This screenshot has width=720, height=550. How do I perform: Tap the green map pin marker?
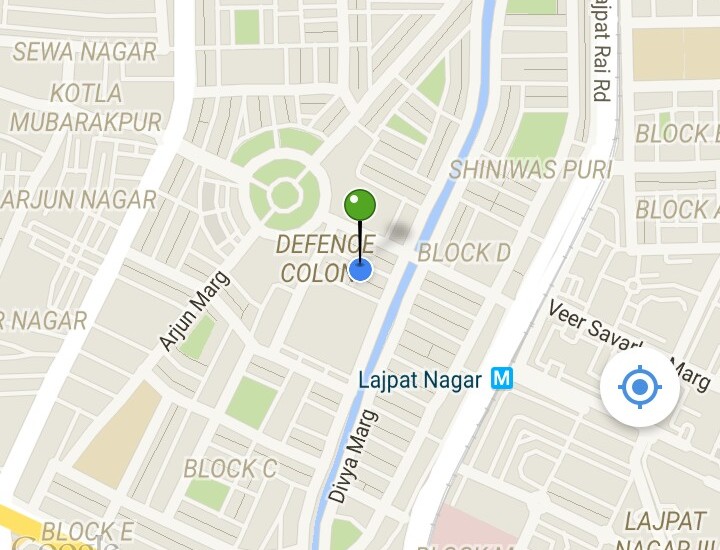360,205
